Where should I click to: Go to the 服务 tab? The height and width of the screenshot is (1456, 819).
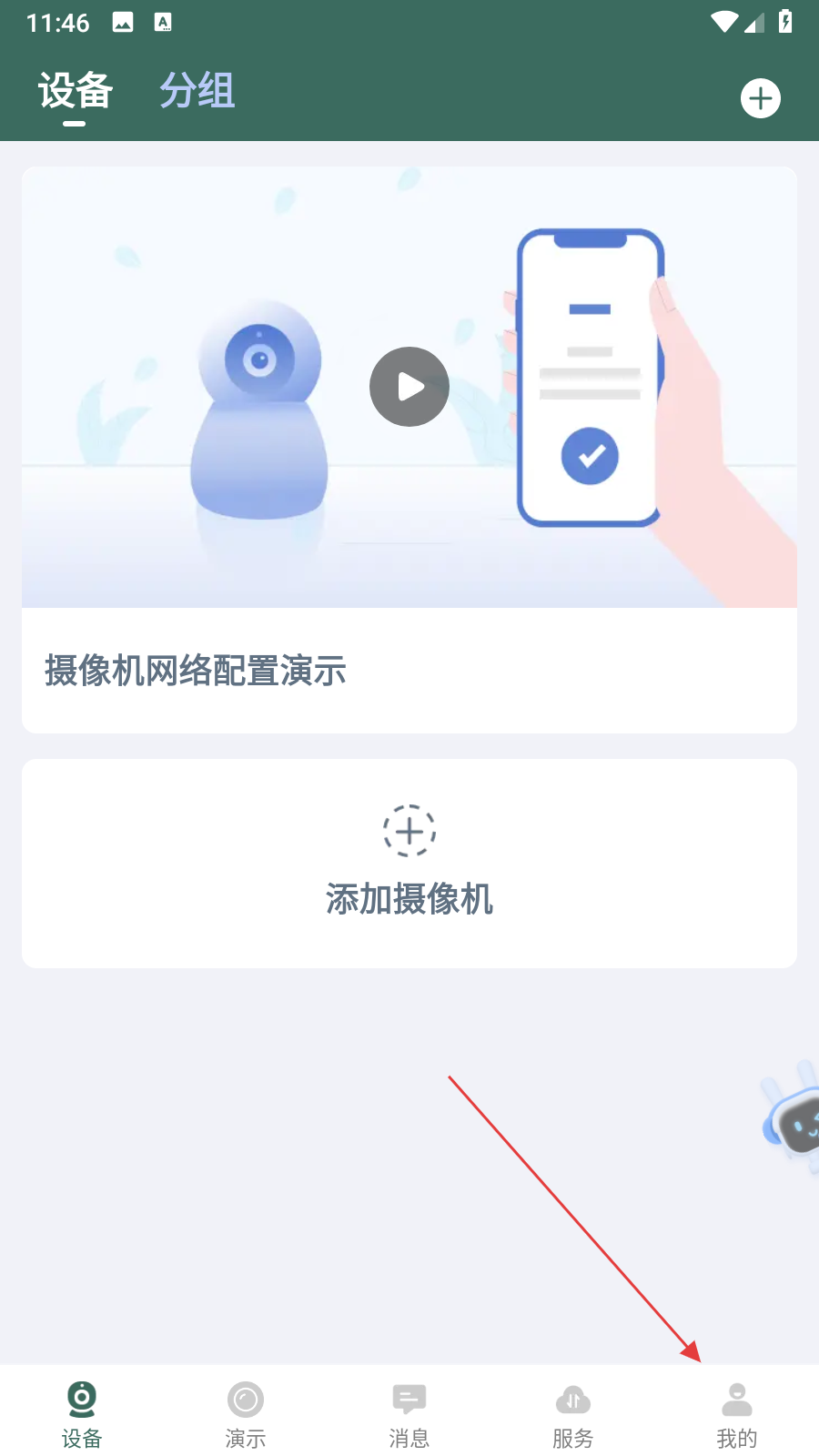click(x=572, y=1414)
